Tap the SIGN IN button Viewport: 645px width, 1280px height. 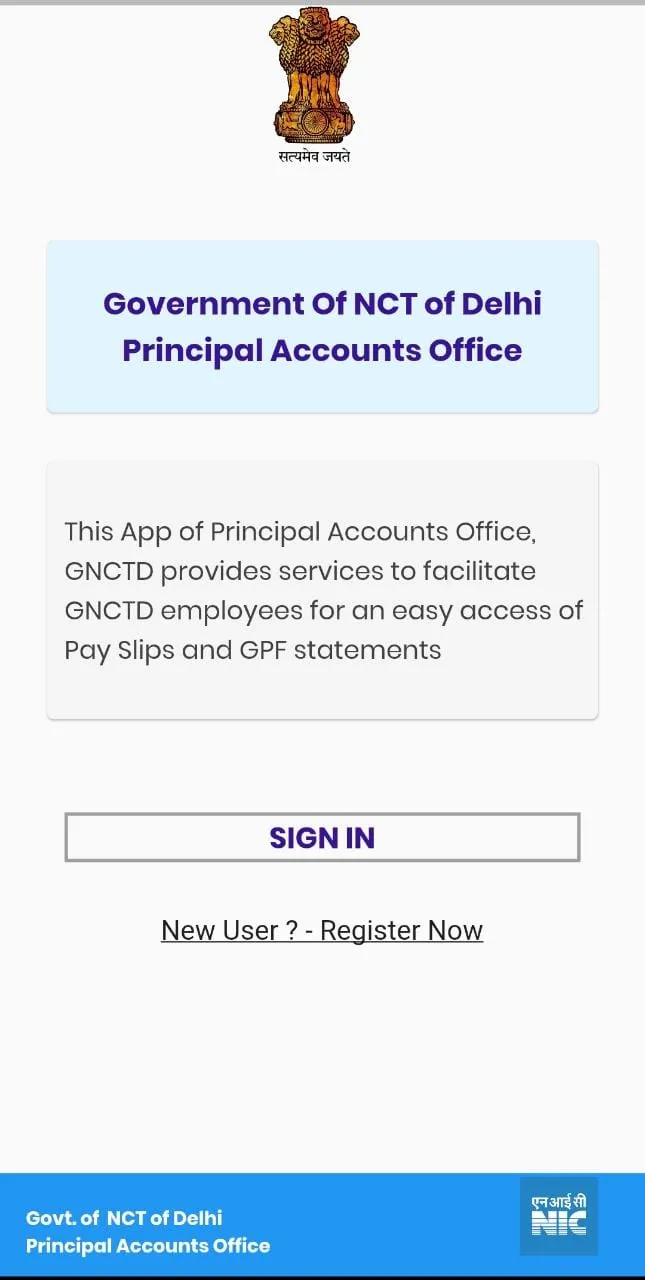pyautogui.click(x=322, y=837)
